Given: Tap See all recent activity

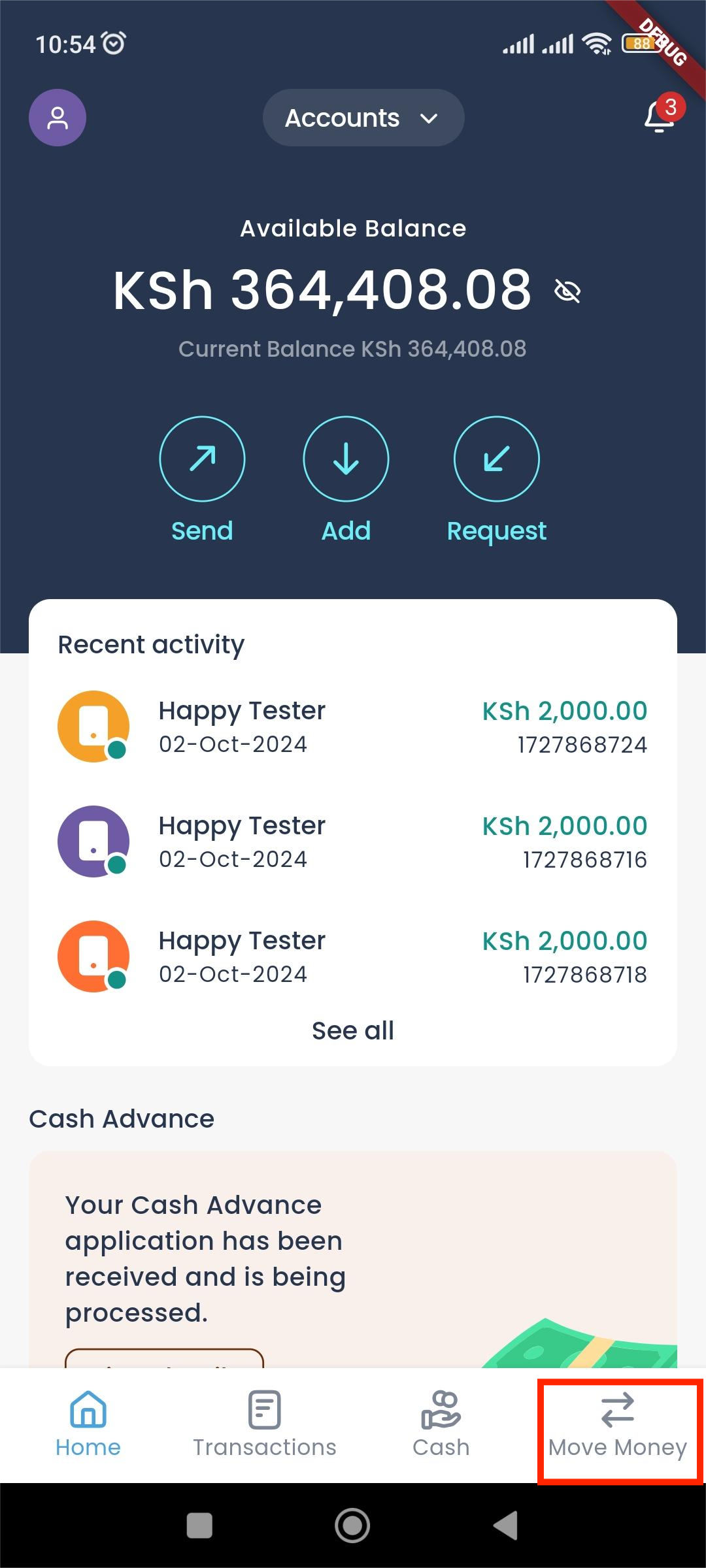Looking at the screenshot, I should coord(352,1030).
